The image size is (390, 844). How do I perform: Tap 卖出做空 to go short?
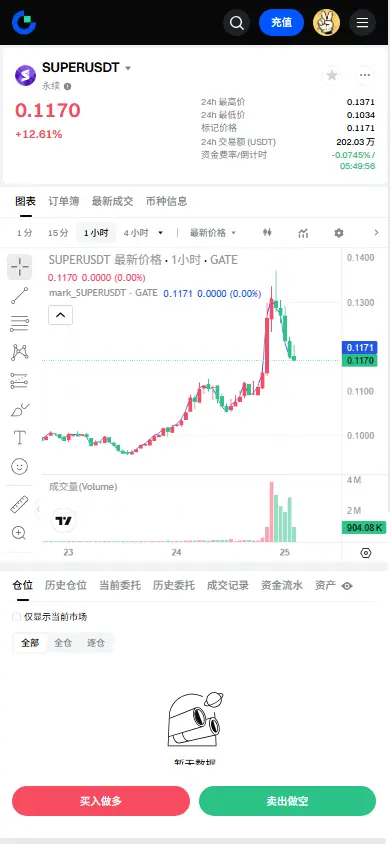pos(287,801)
